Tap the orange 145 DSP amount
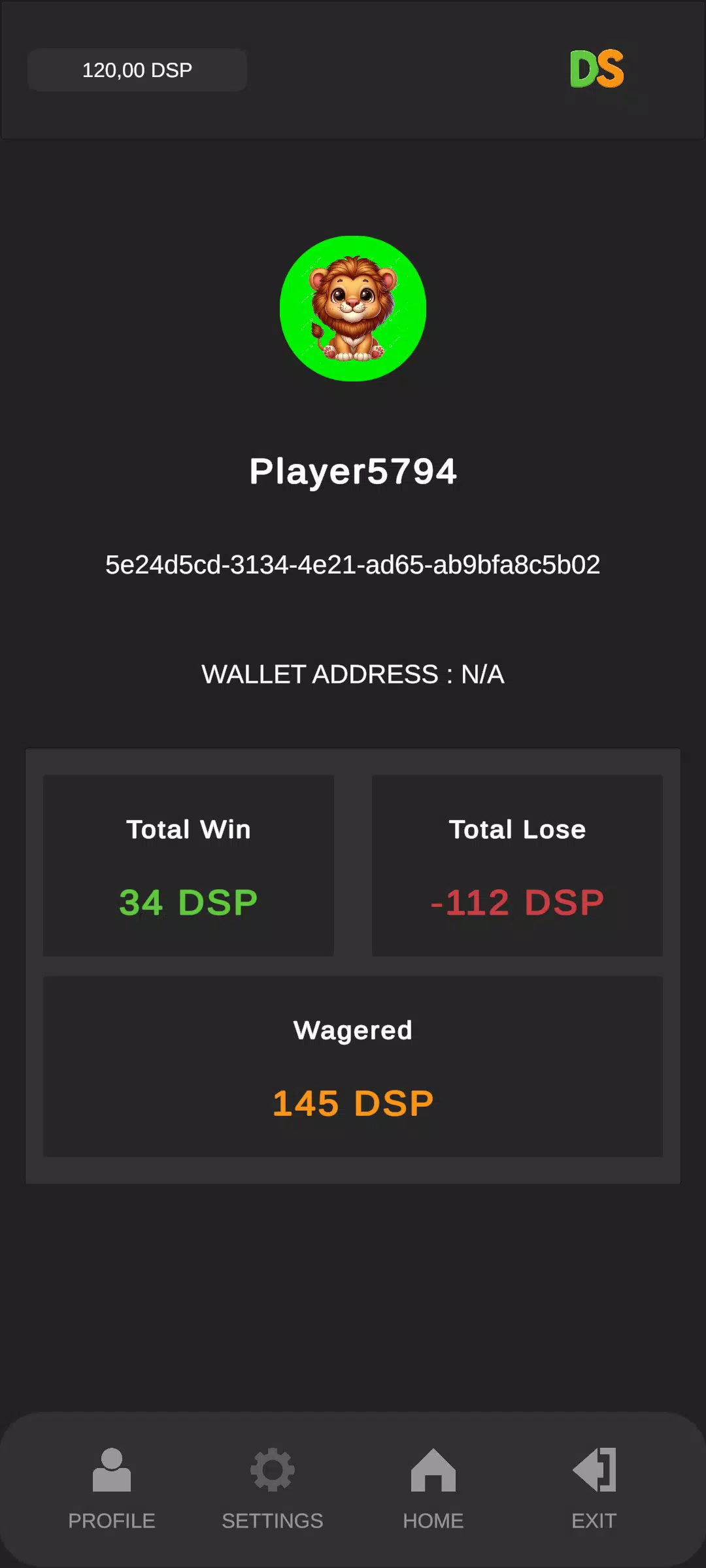Screen dimensions: 706x1568 (353, 1103)
